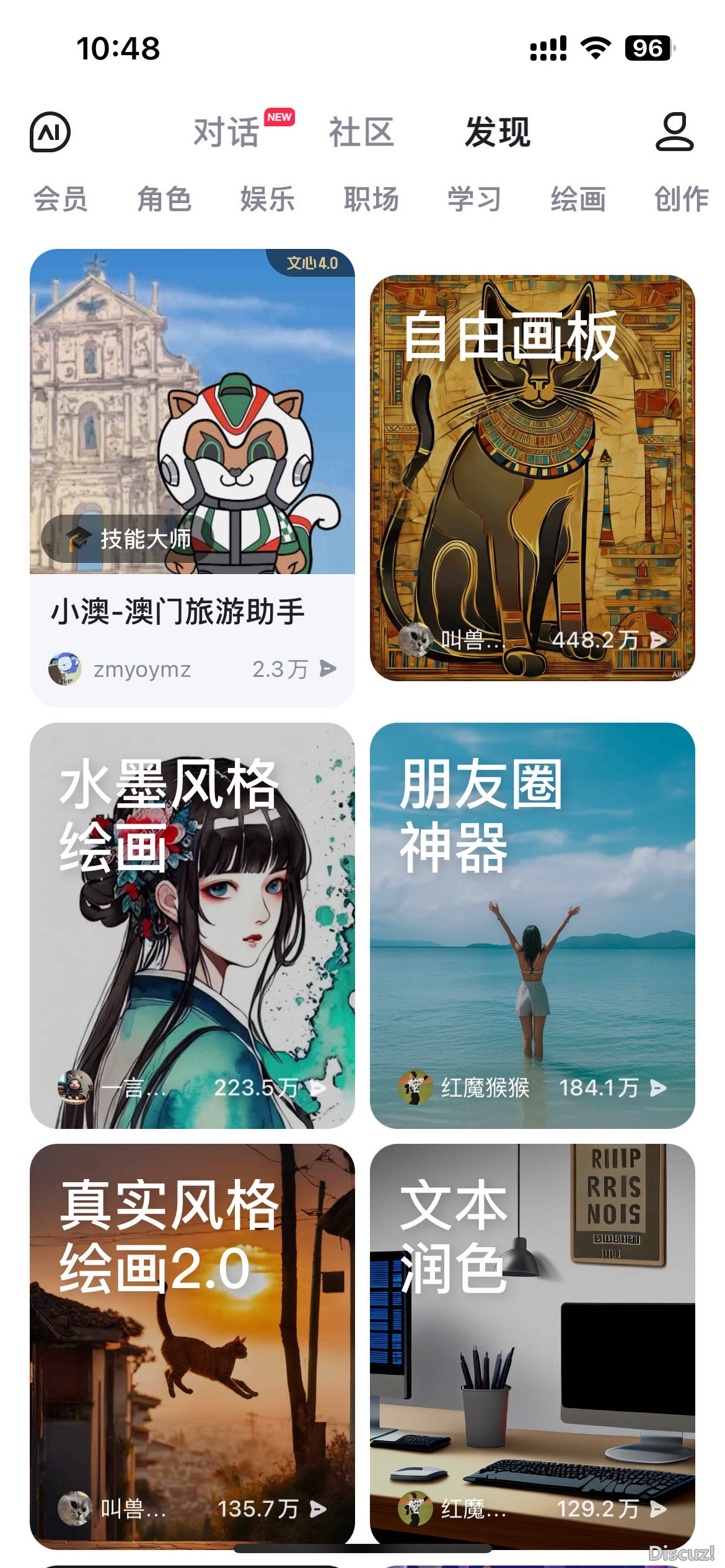Image resolution: width=725 pixels, height=1568 pixels.
Task: Select the 绘画 category
Action: tap(578, 199)
